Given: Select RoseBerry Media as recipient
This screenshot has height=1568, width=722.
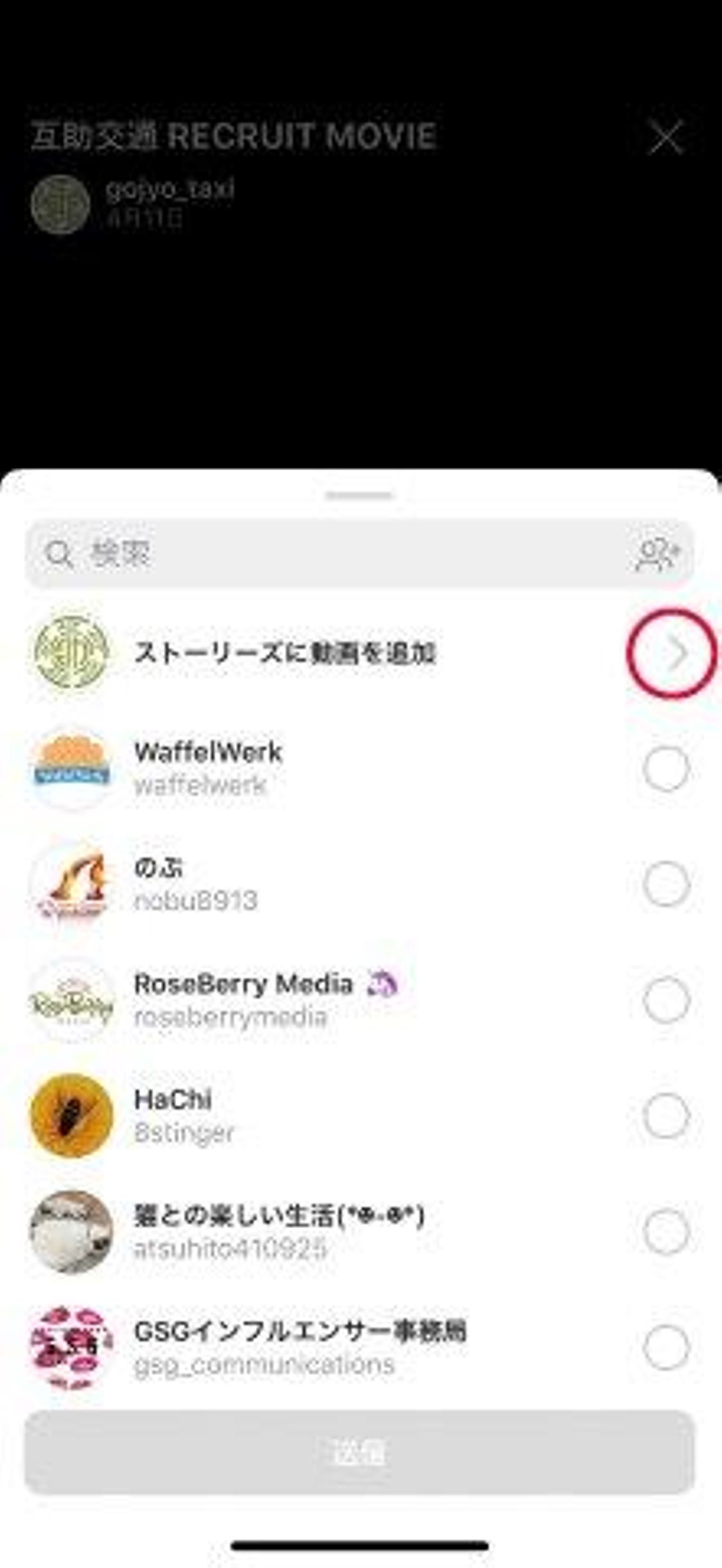Looking at the screenshot, I should (666, 1000).
